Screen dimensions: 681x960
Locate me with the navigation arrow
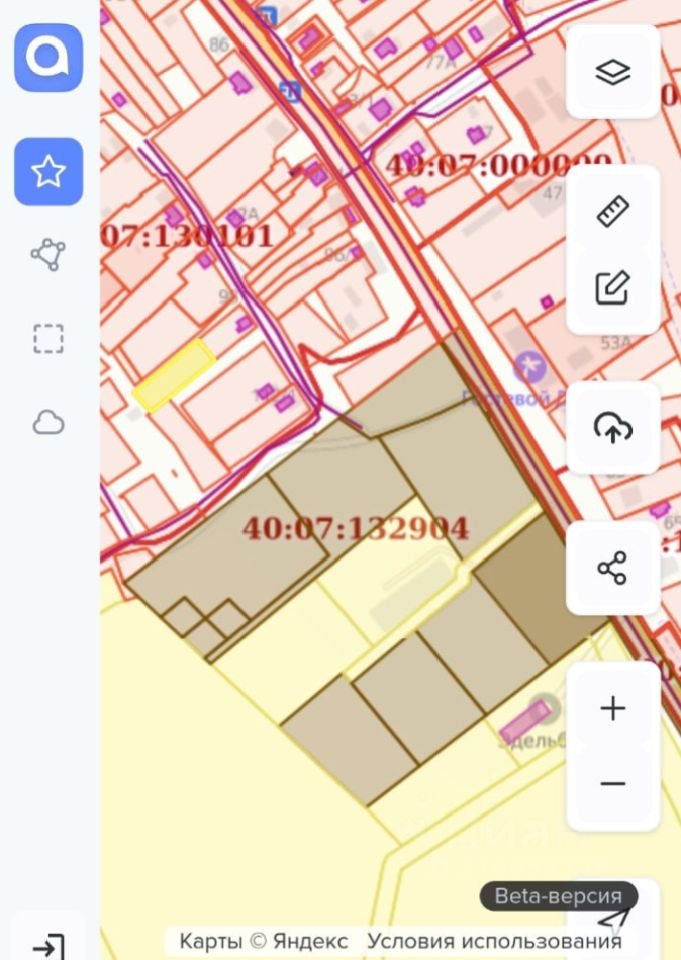pyautogui.click(x=614, y=922)
